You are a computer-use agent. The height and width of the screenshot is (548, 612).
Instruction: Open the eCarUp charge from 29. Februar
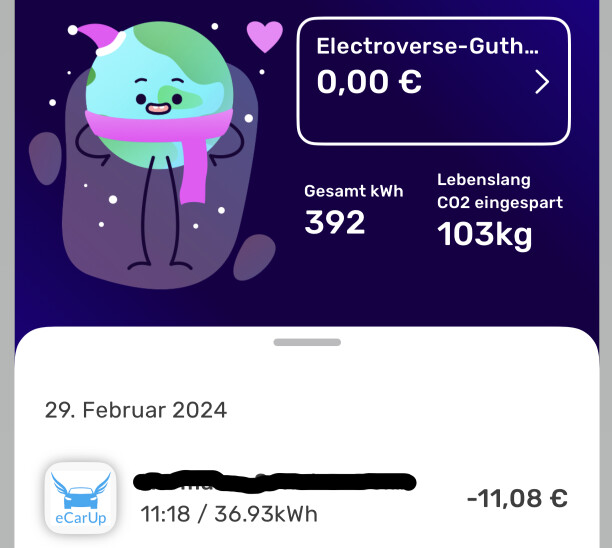pyautogui.click(x=306, y=498)
